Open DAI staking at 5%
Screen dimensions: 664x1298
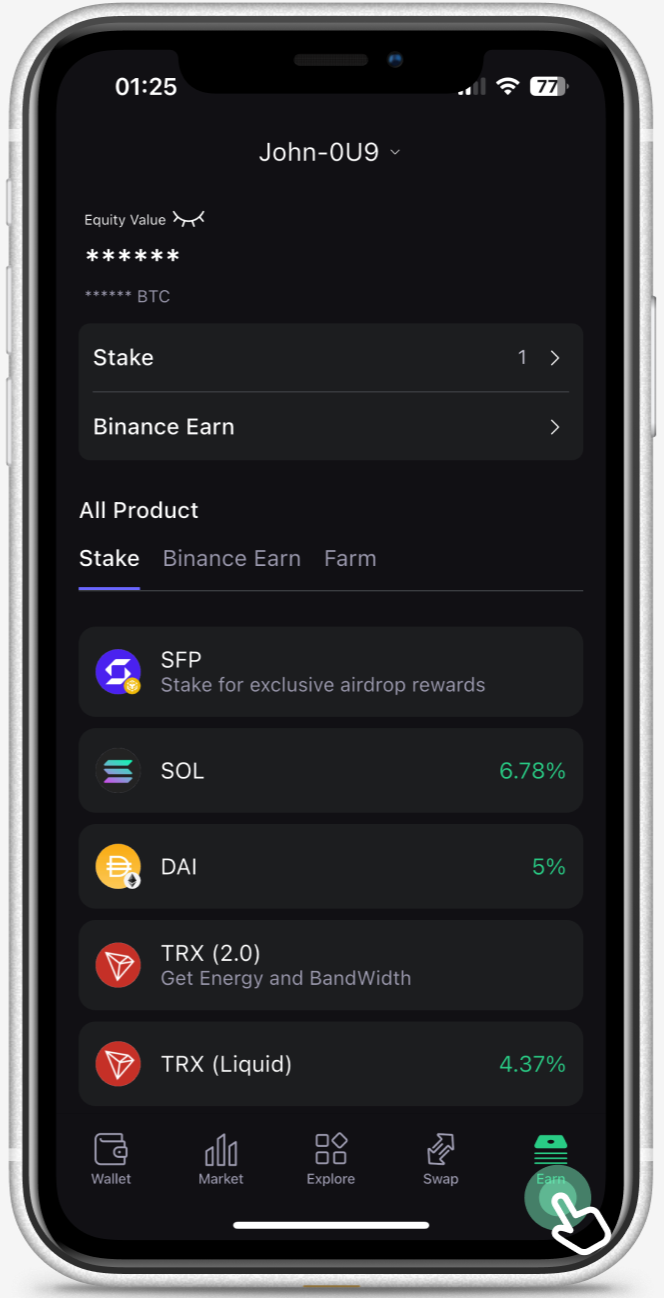(330, 867)
